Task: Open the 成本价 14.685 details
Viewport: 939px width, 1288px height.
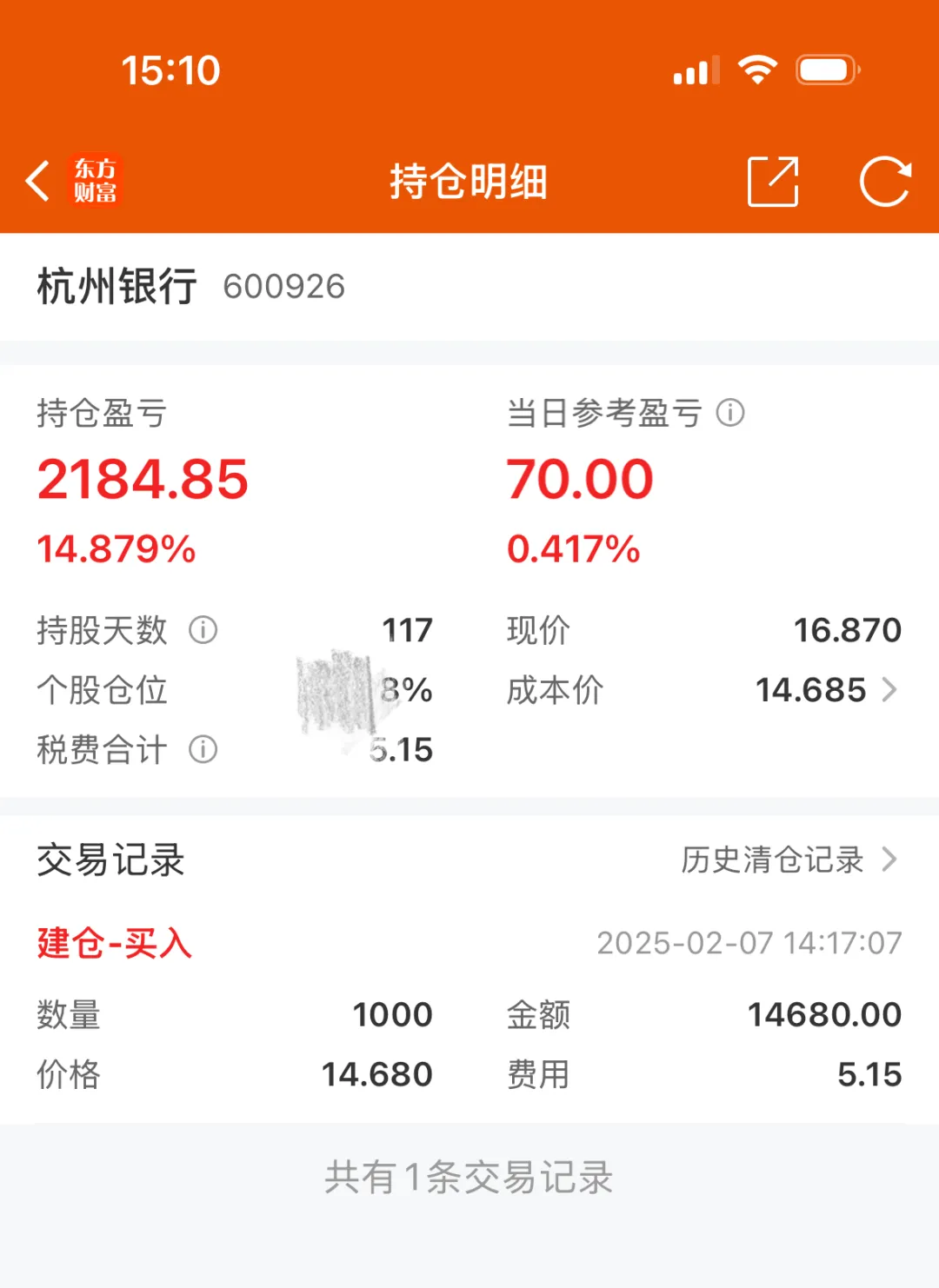Action: pyautogui.click(x=826, y=690)
